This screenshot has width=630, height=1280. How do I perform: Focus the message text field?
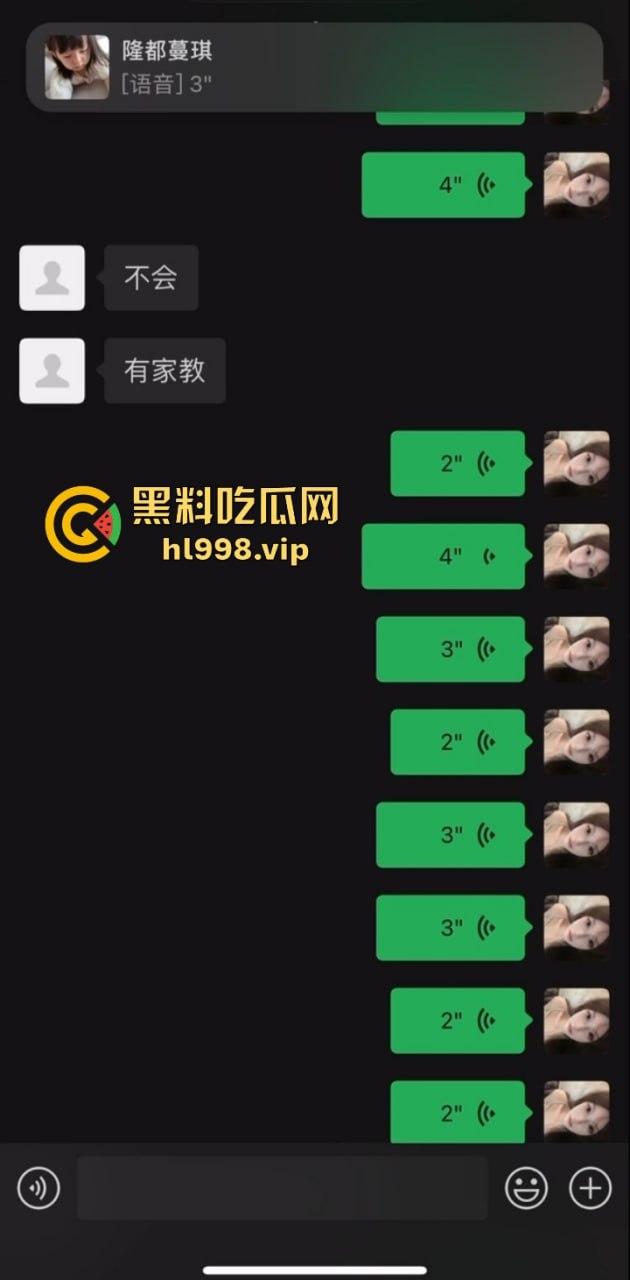point(282,1188)
